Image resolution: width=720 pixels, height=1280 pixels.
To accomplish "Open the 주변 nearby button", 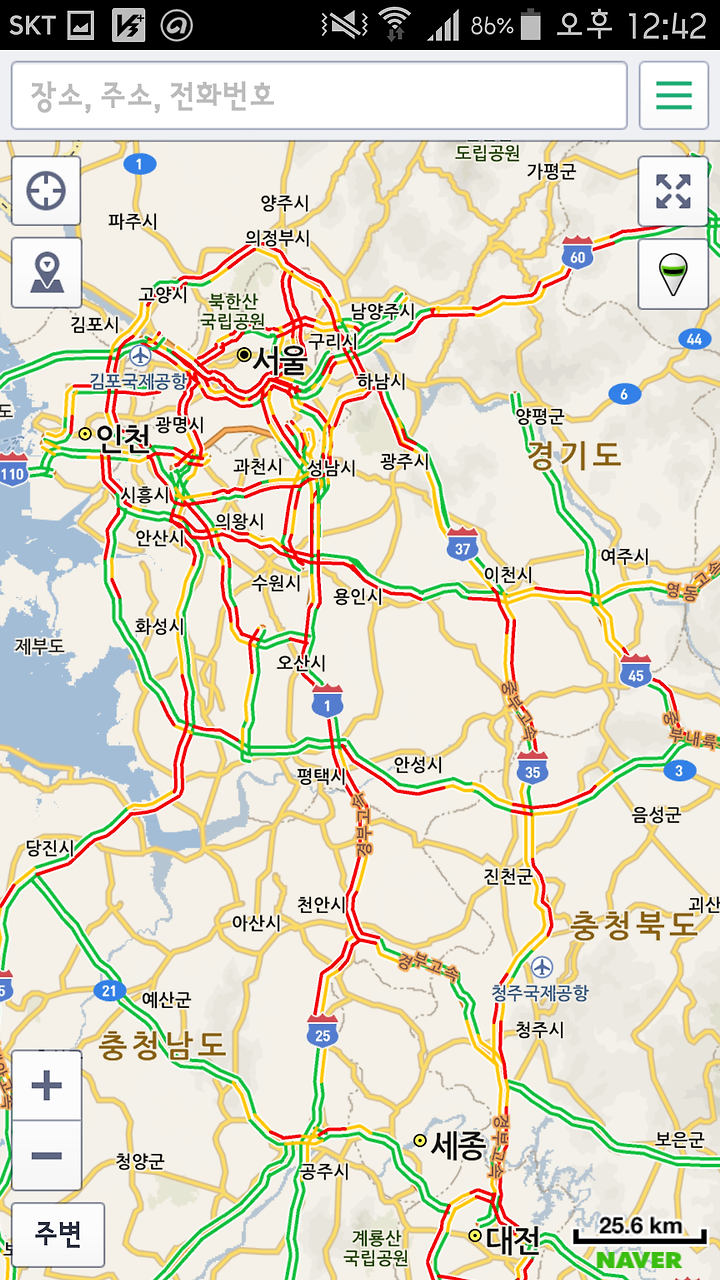I will 58,1235.
